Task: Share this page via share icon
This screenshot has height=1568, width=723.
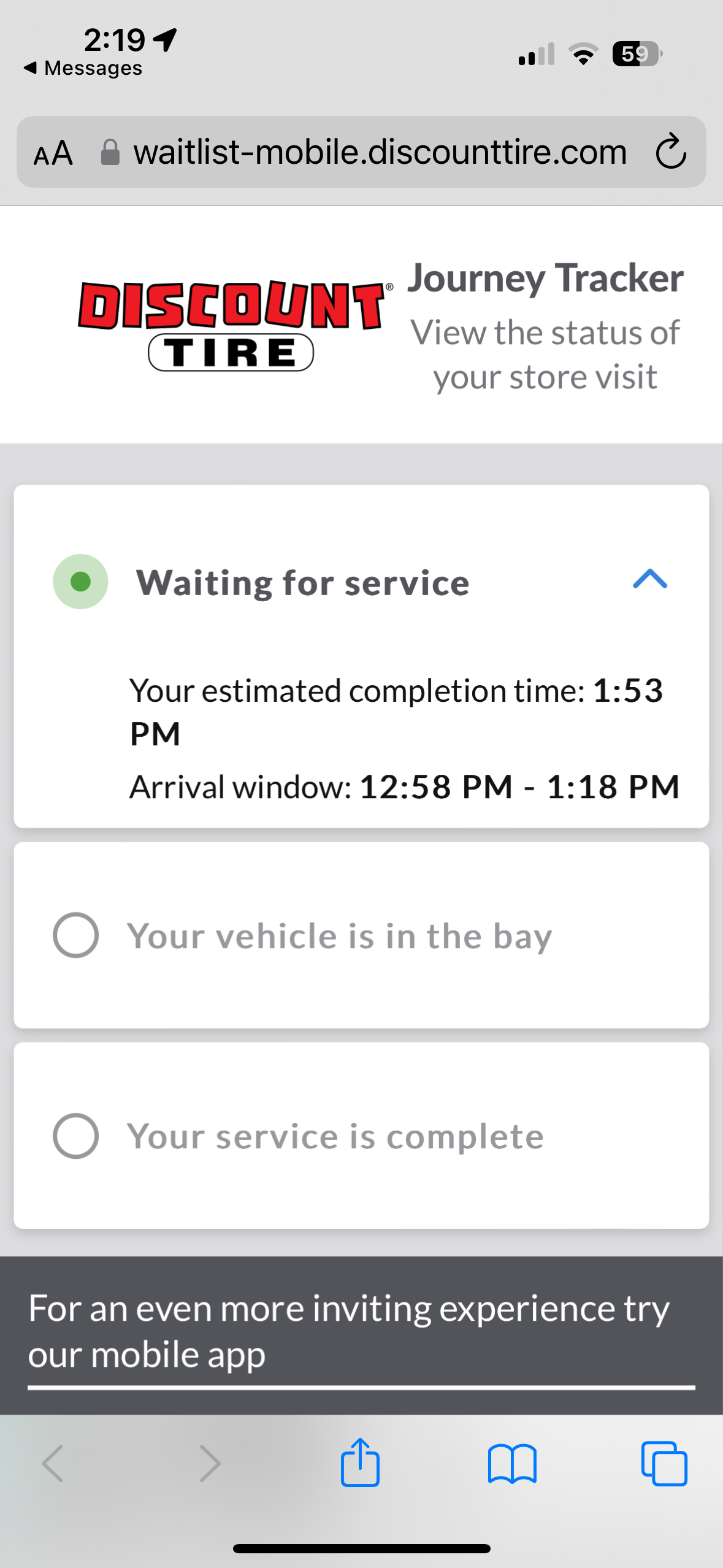Action: pyautogui.click(x=360, y=1463)
